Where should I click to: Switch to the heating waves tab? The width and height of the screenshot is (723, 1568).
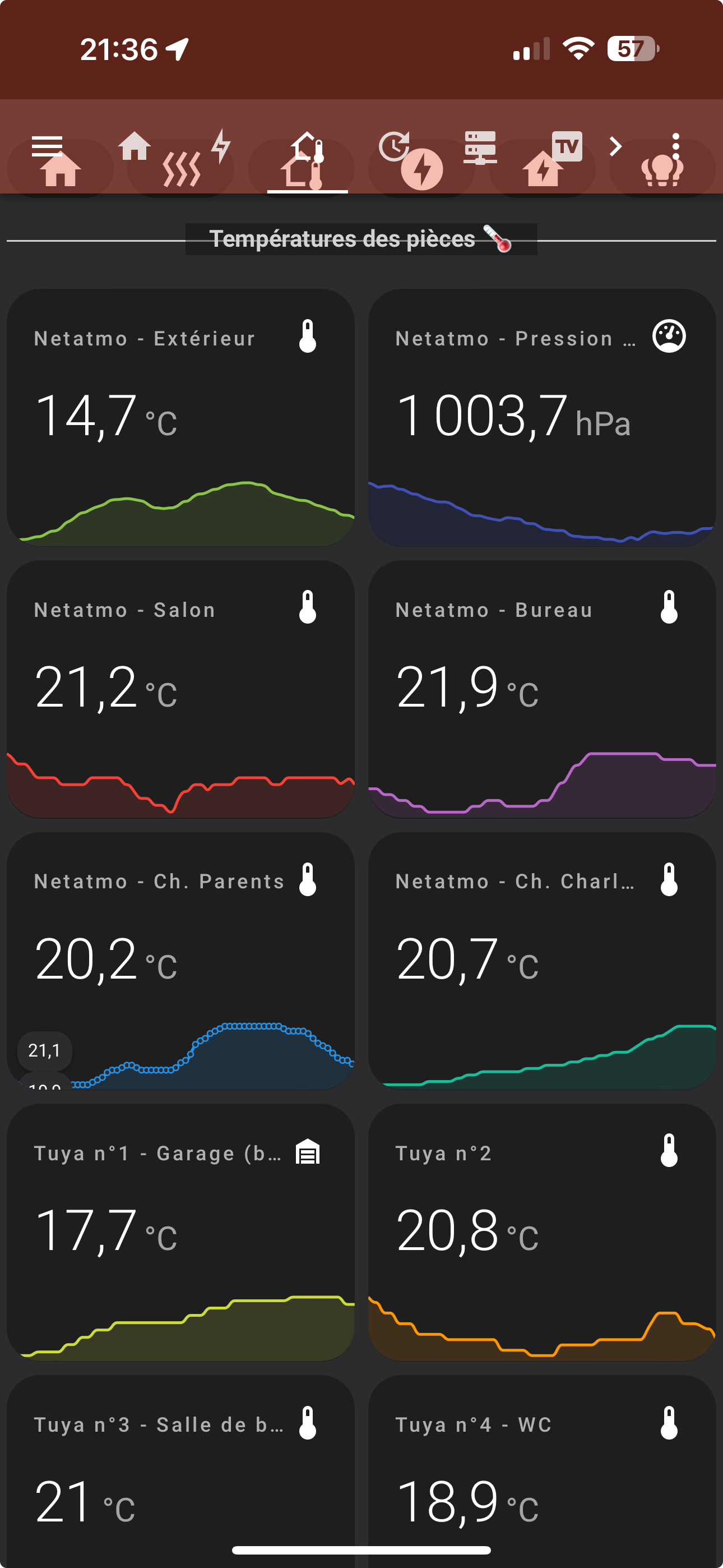point(180,169)
